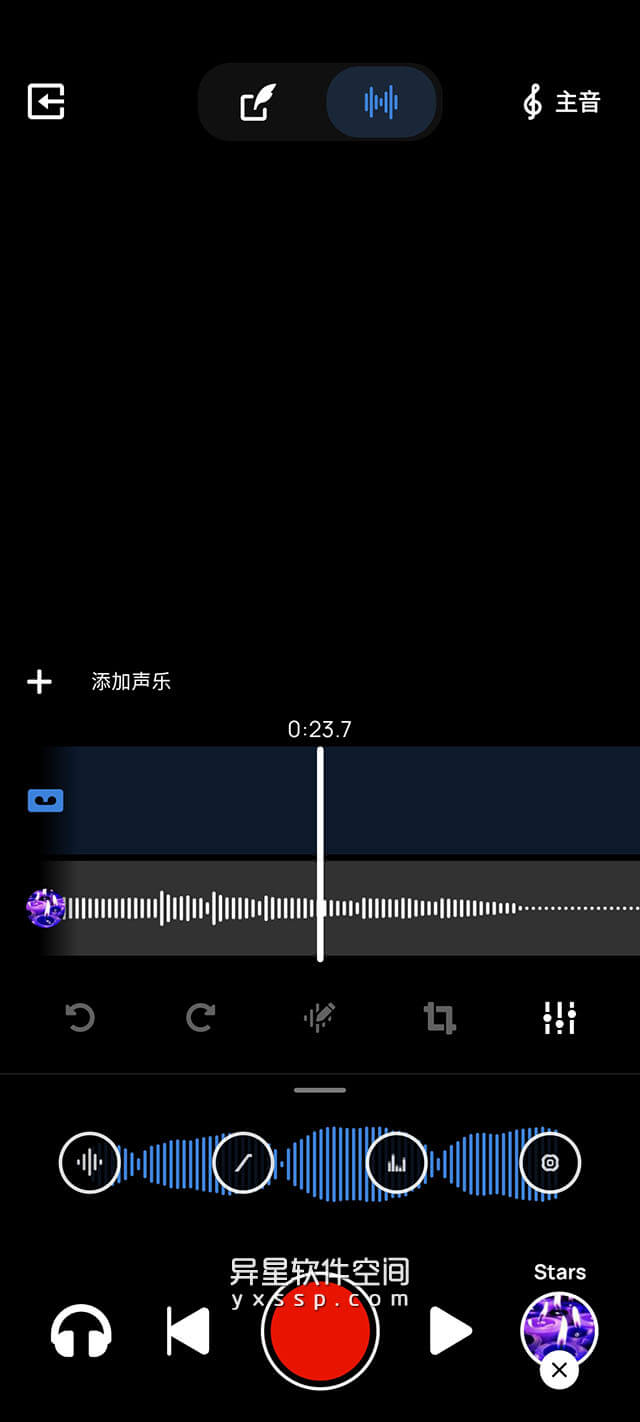Open the equalizer effect button
640x1422 pixels.
click(x=397, y=1162)
